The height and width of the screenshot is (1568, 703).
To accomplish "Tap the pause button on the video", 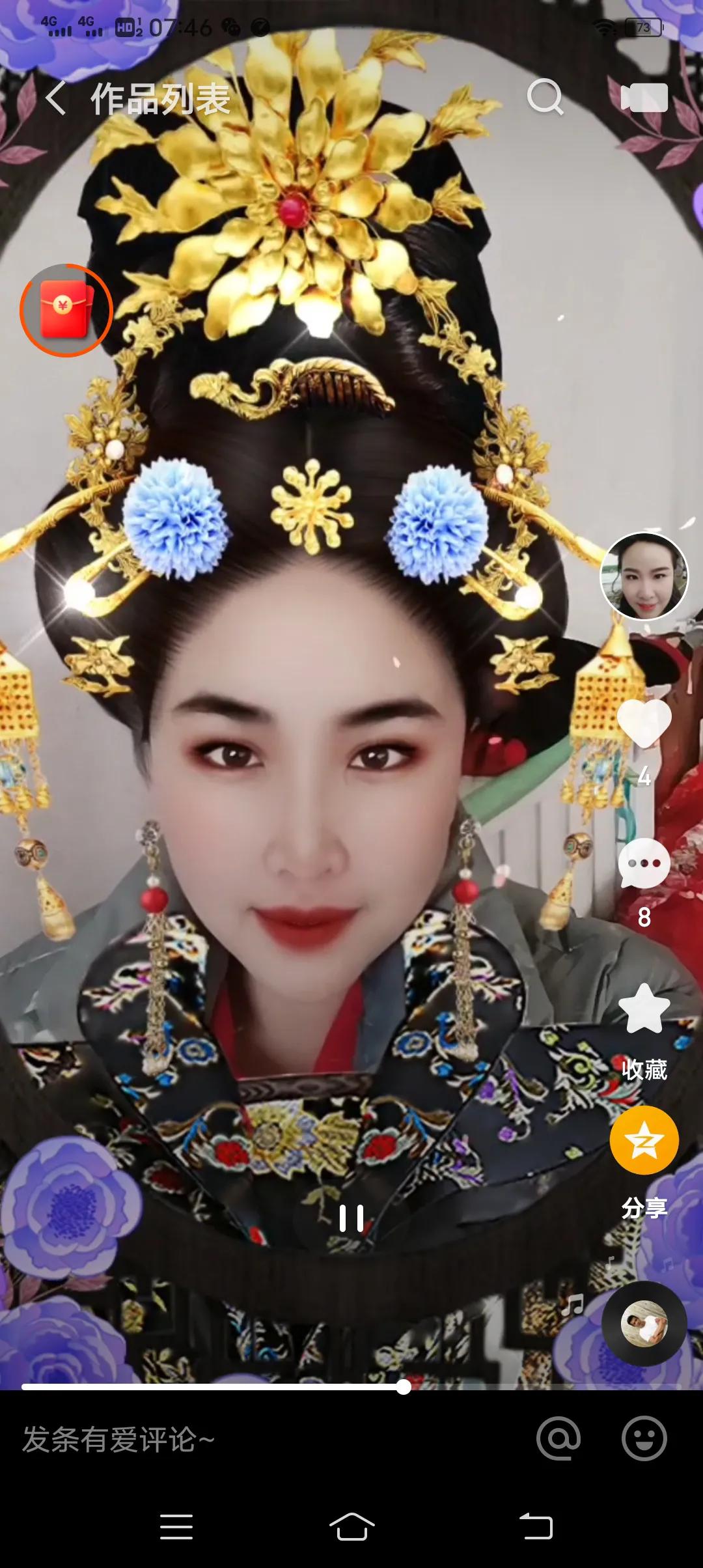I will (x=351, y=1218).
